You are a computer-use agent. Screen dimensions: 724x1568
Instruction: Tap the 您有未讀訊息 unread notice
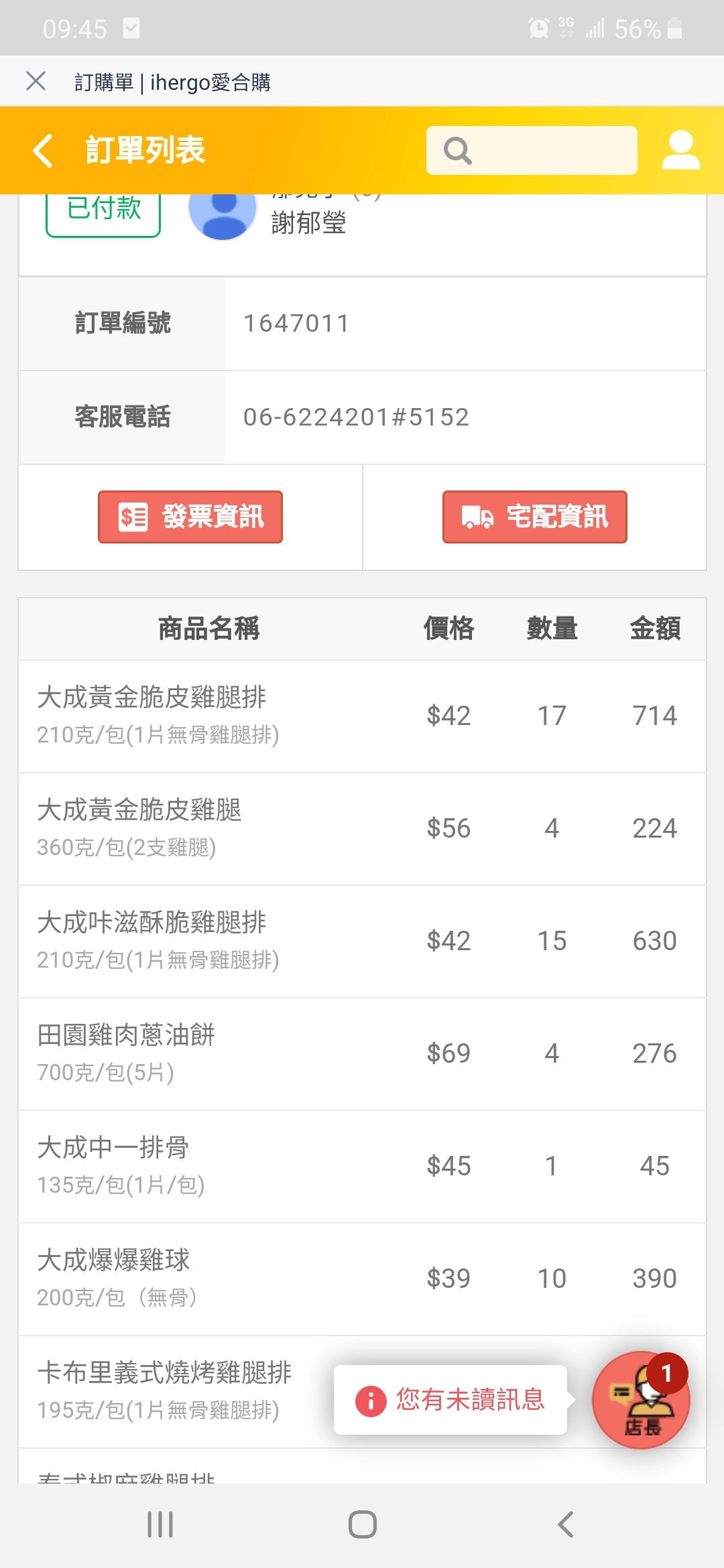(450, 1400)
